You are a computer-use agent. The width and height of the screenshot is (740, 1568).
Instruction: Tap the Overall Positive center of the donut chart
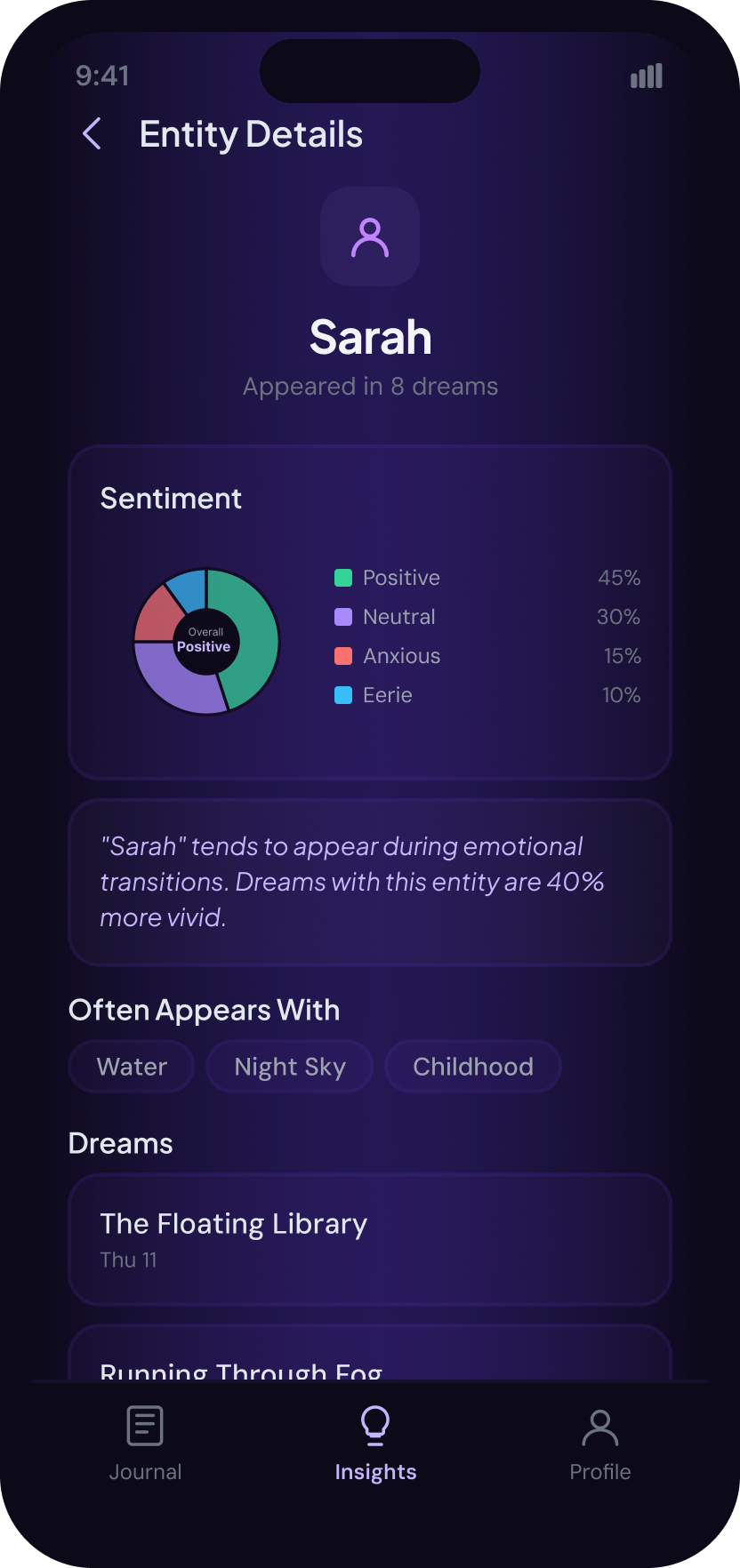click(205, 640)
